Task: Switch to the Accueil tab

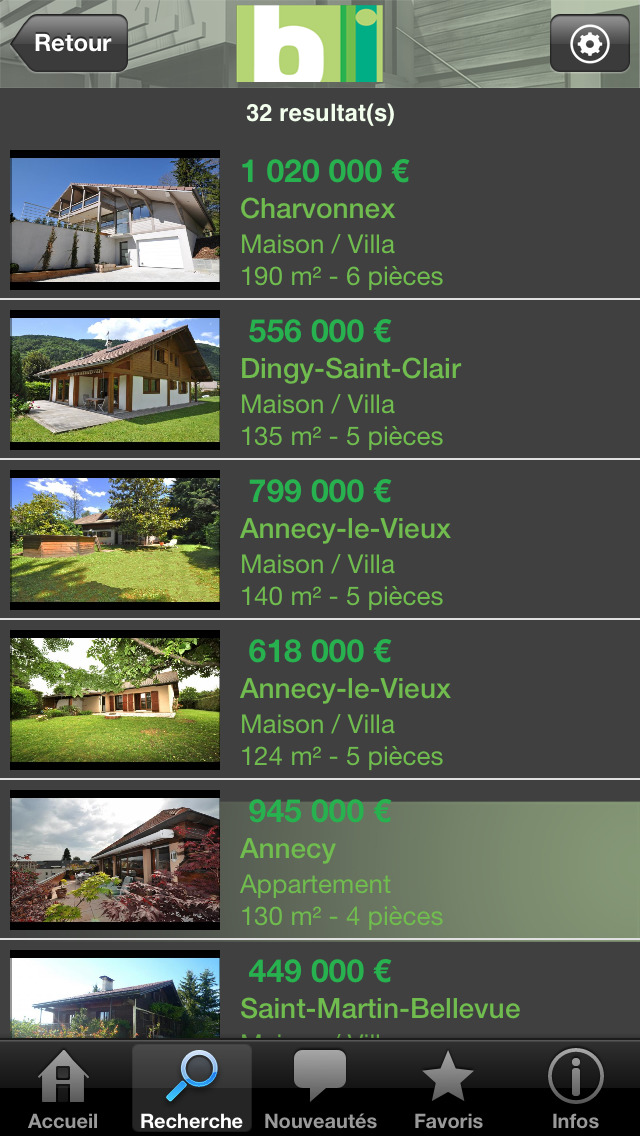Action: (x=63, y=1089)
